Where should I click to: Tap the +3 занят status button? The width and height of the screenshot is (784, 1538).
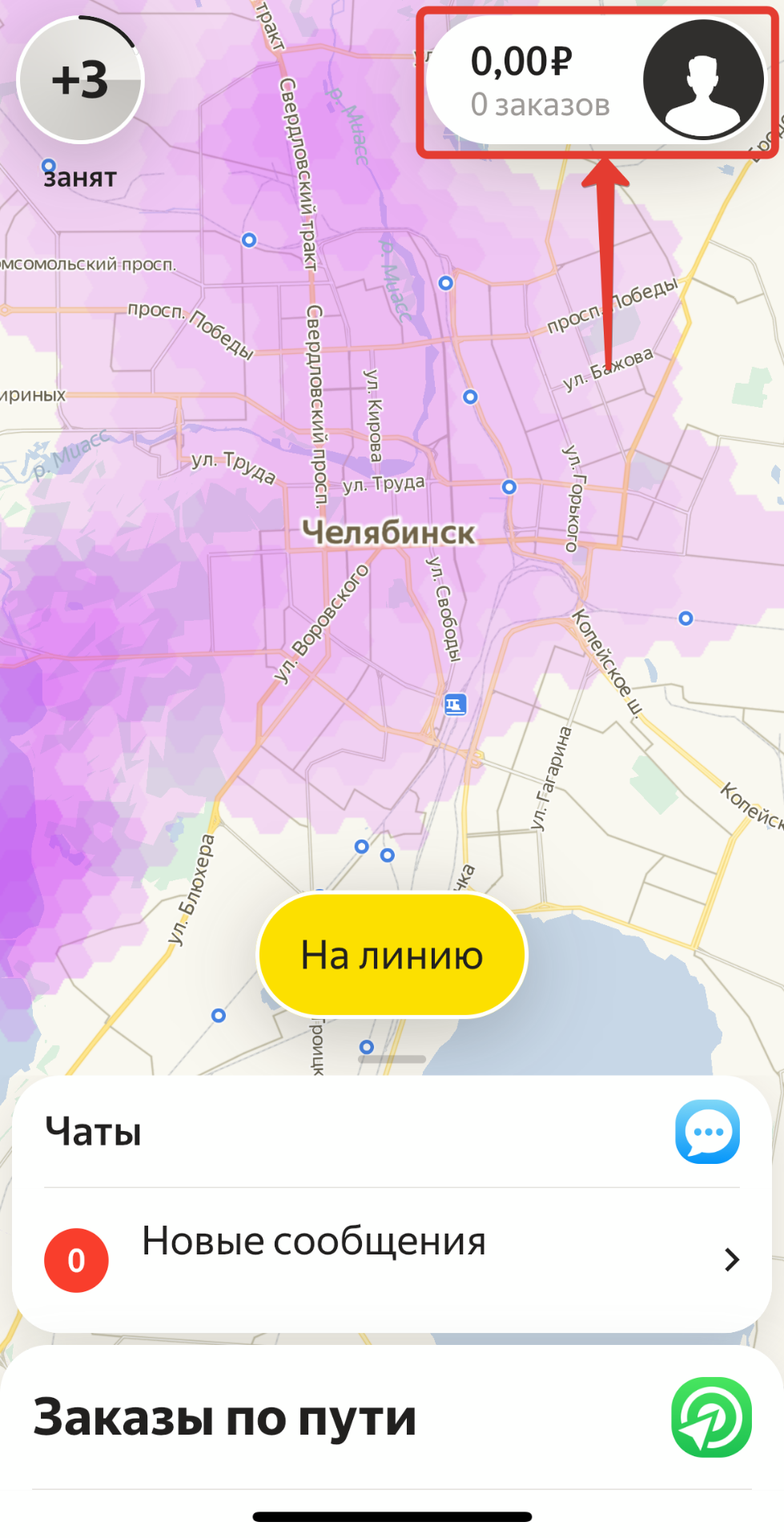(80, 80)
